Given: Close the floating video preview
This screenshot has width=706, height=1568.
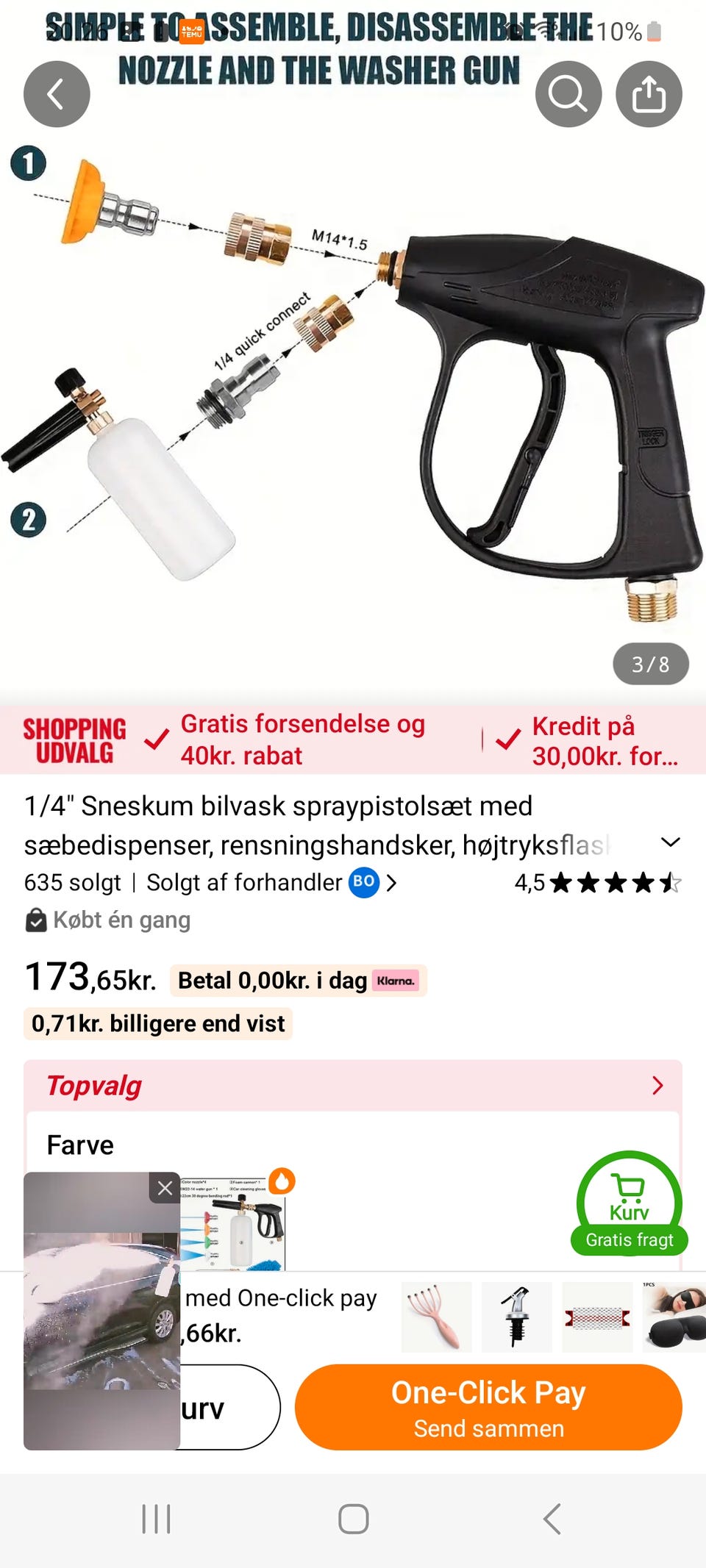Looking at the screenshot, I should pos(165,1188).
